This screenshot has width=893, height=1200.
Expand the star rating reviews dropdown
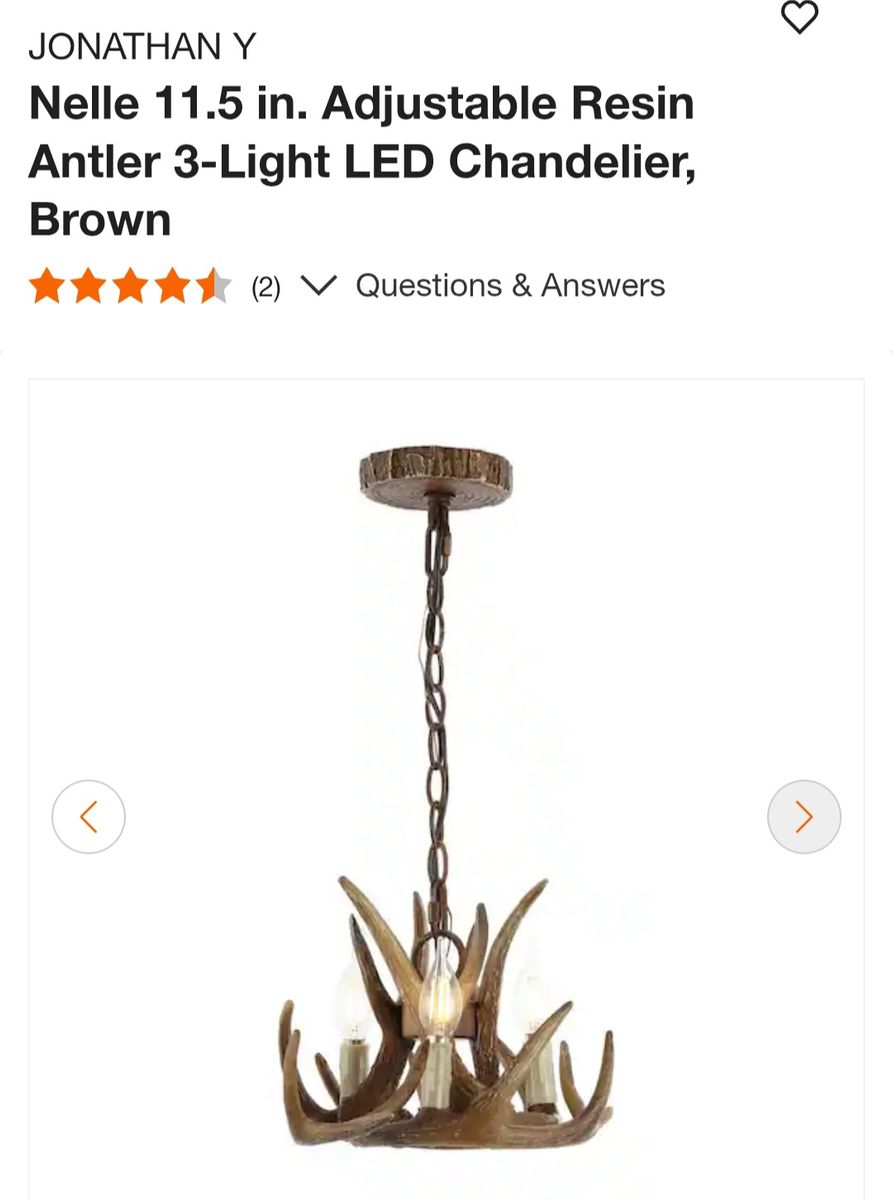click(x=318, y=287)
